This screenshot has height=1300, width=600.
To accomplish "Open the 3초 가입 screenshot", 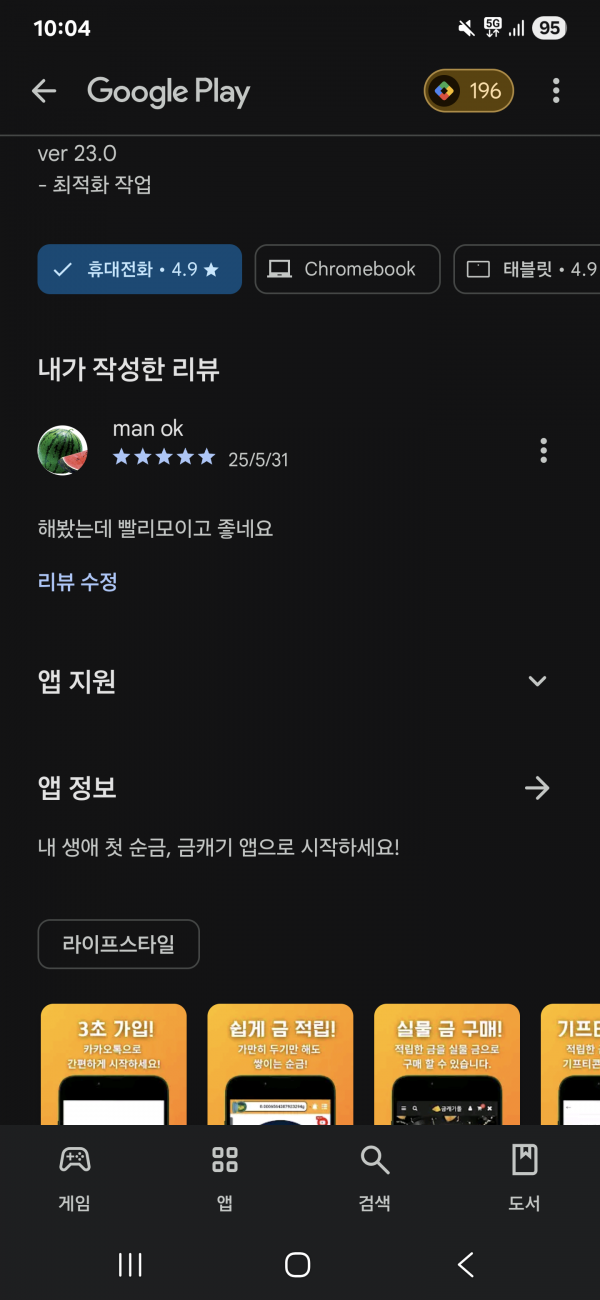I will coord(114,1064).
